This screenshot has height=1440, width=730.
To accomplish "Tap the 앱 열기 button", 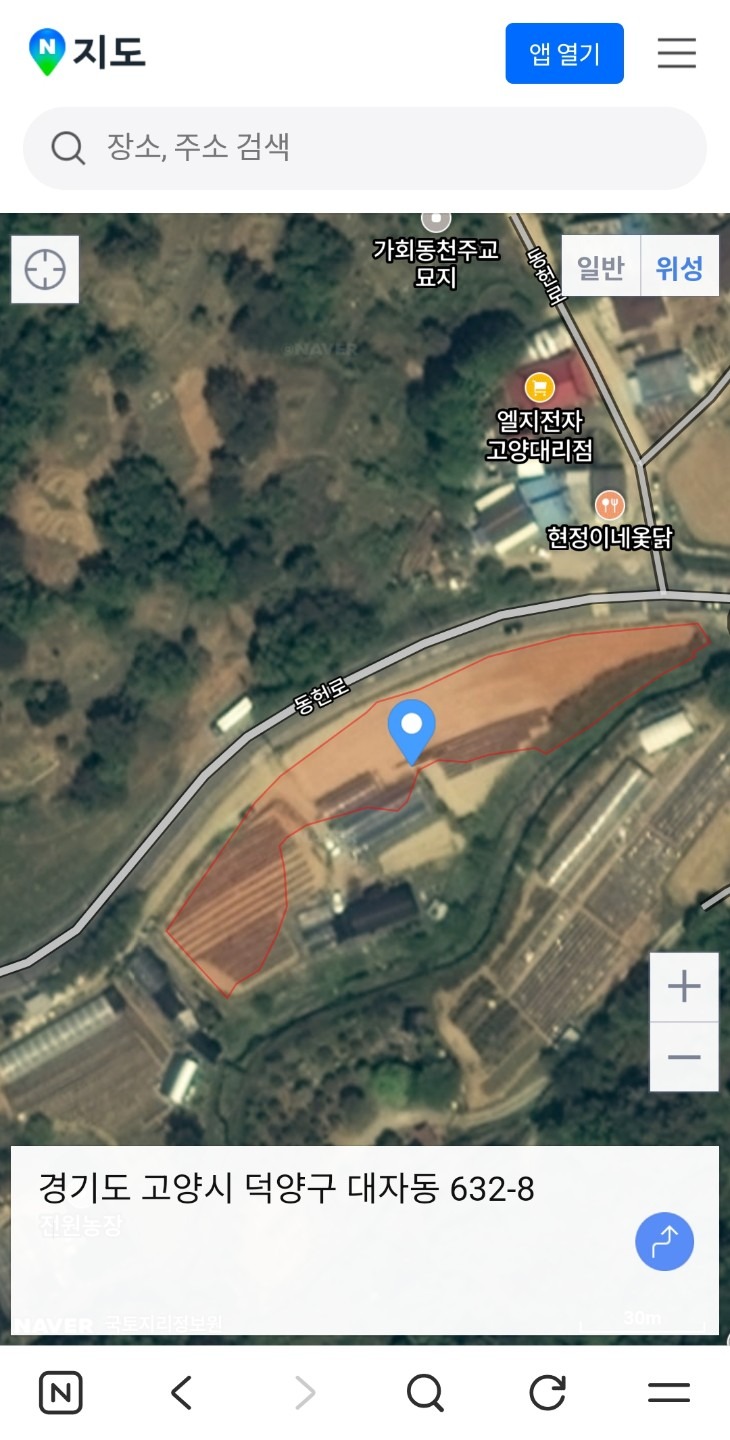I will [x=564, y=54].
